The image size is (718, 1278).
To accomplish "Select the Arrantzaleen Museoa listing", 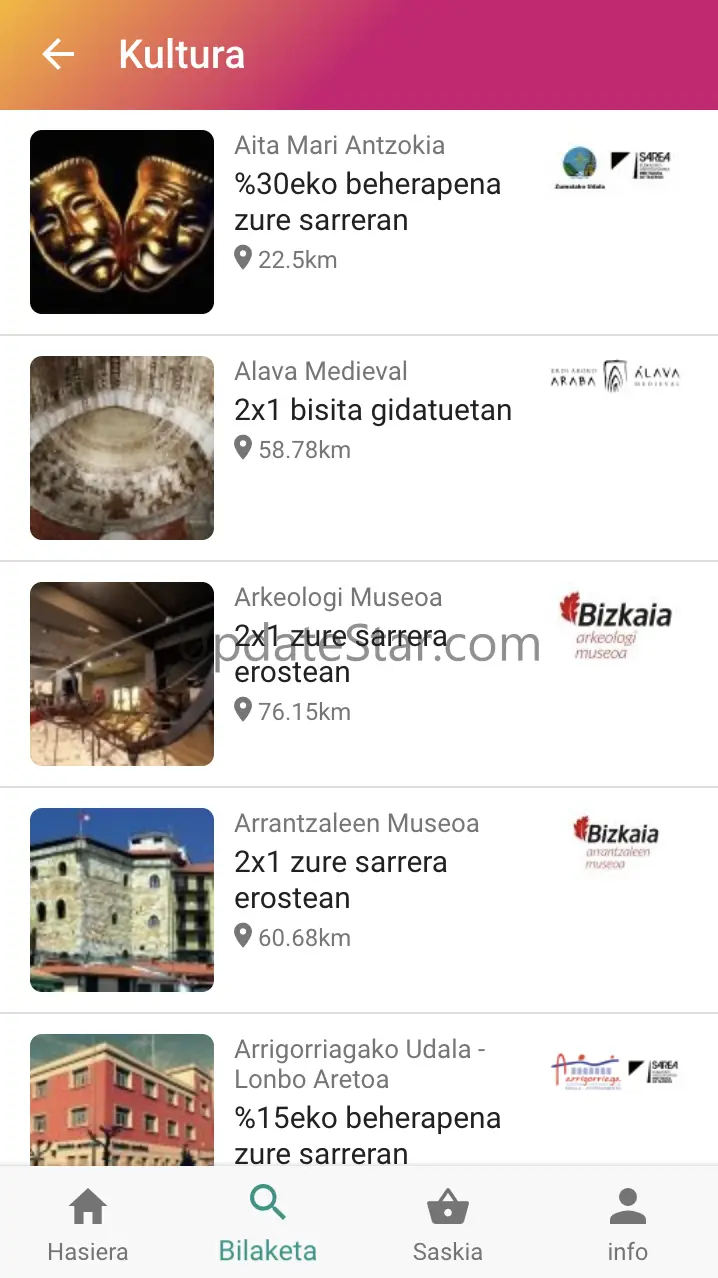I will point(340,880).
